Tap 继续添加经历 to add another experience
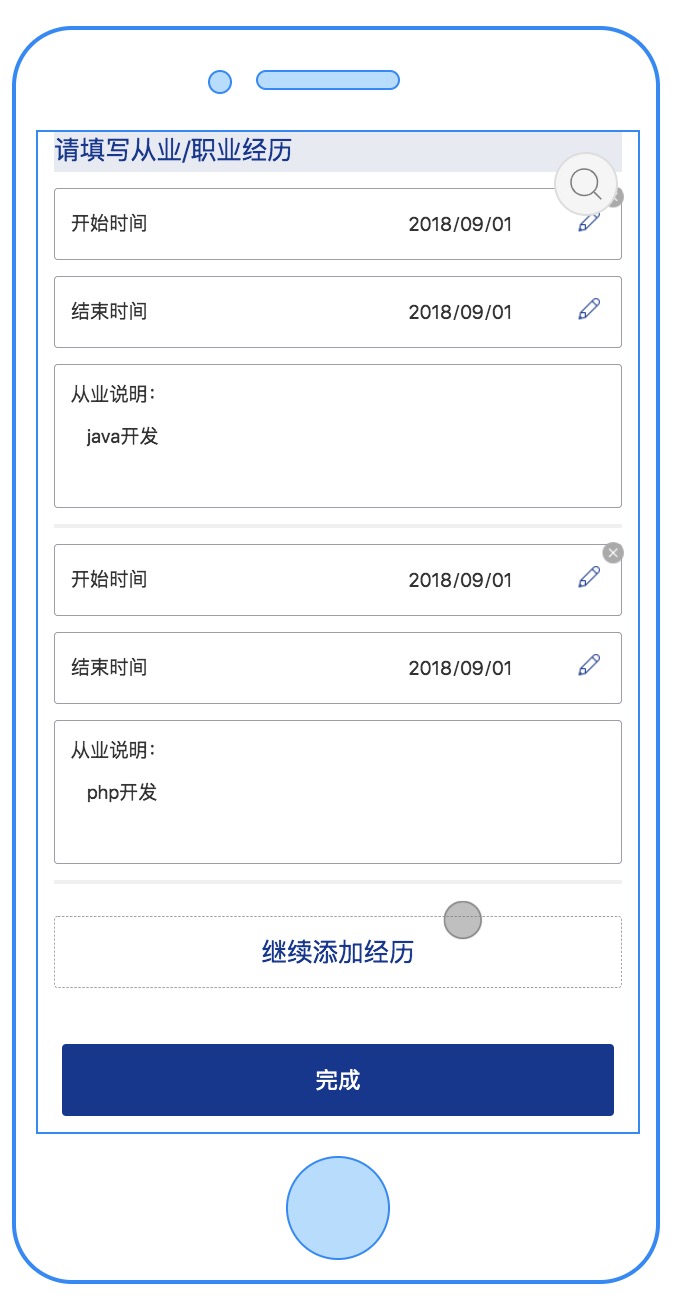 (x=338, y=952)
